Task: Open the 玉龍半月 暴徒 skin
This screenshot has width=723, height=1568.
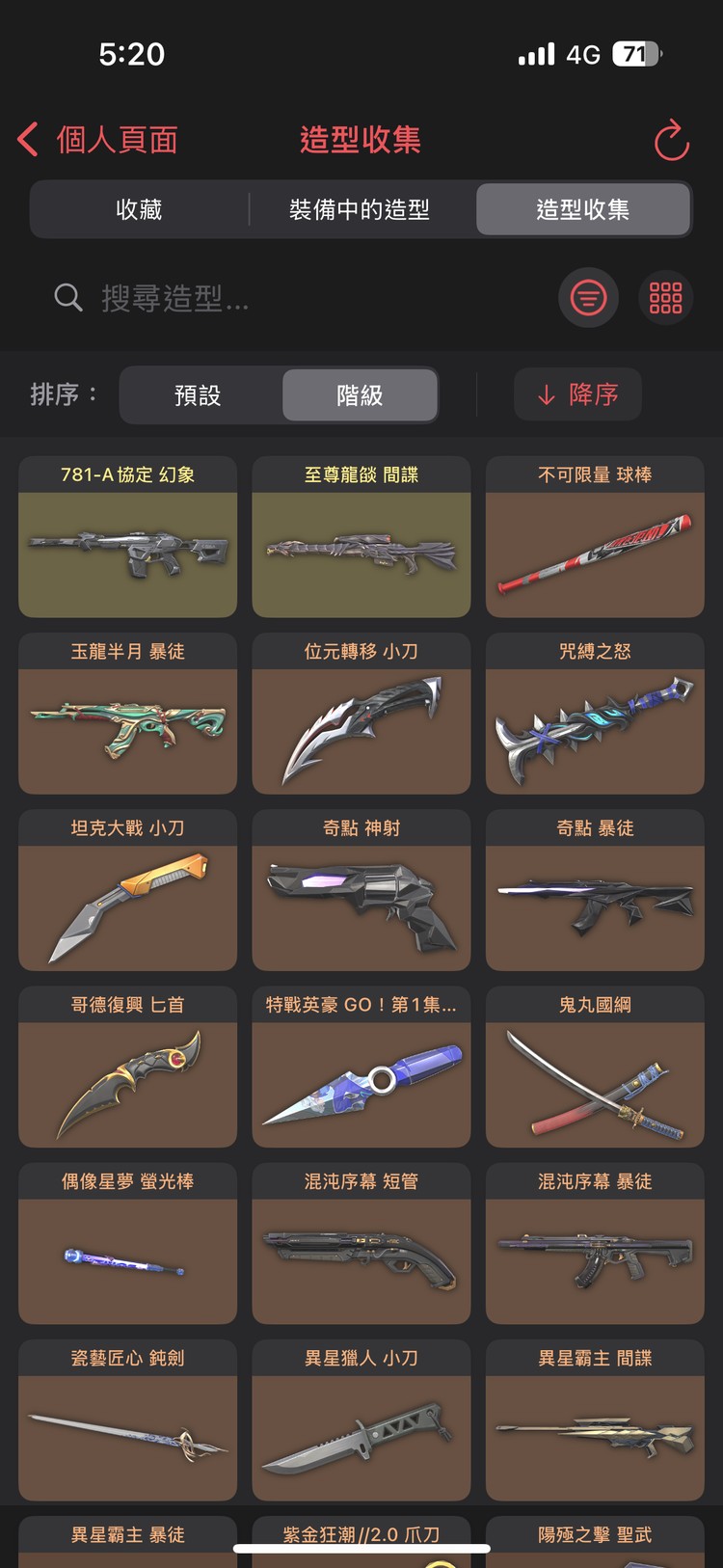Action: pos(127,714)
